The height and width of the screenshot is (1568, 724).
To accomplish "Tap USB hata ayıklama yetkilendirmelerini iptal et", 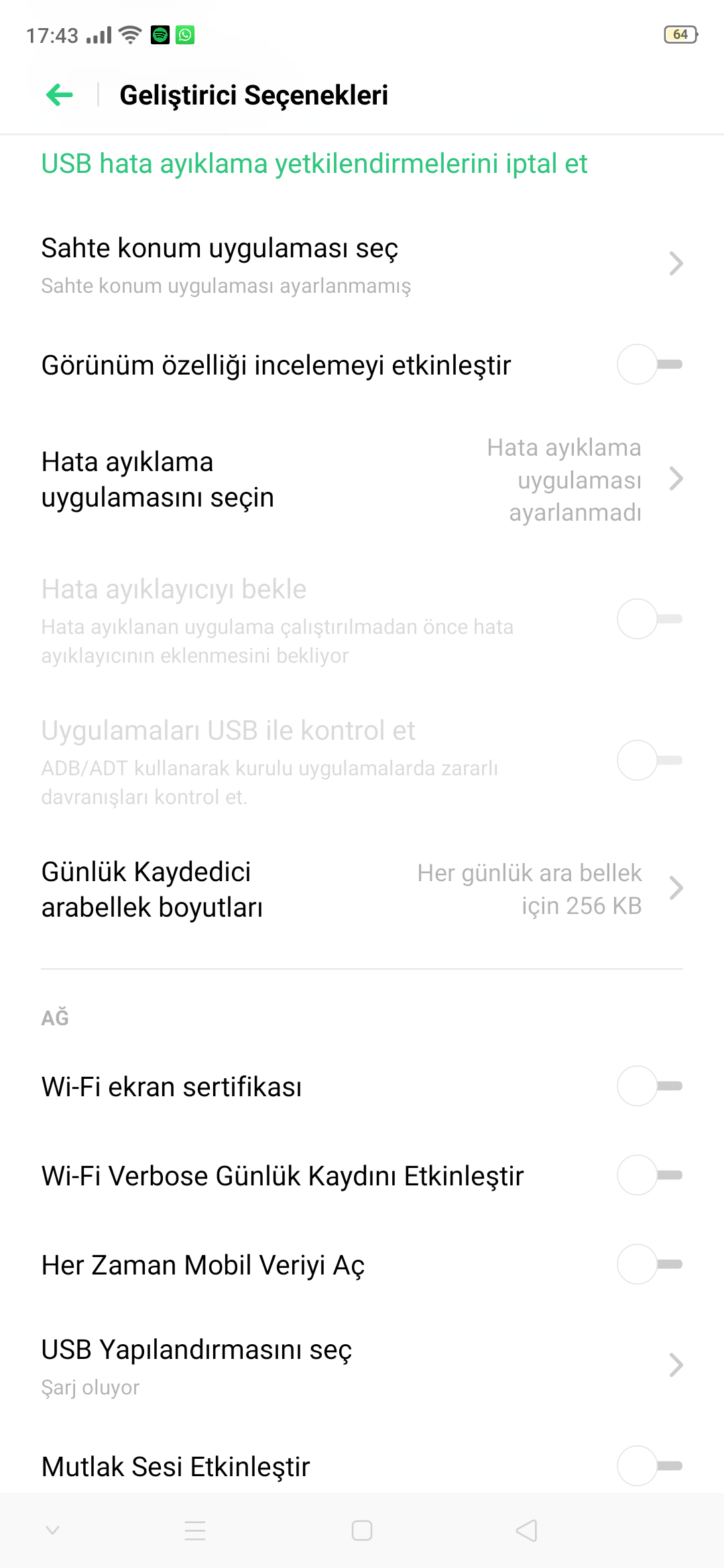I will [314, 164].
